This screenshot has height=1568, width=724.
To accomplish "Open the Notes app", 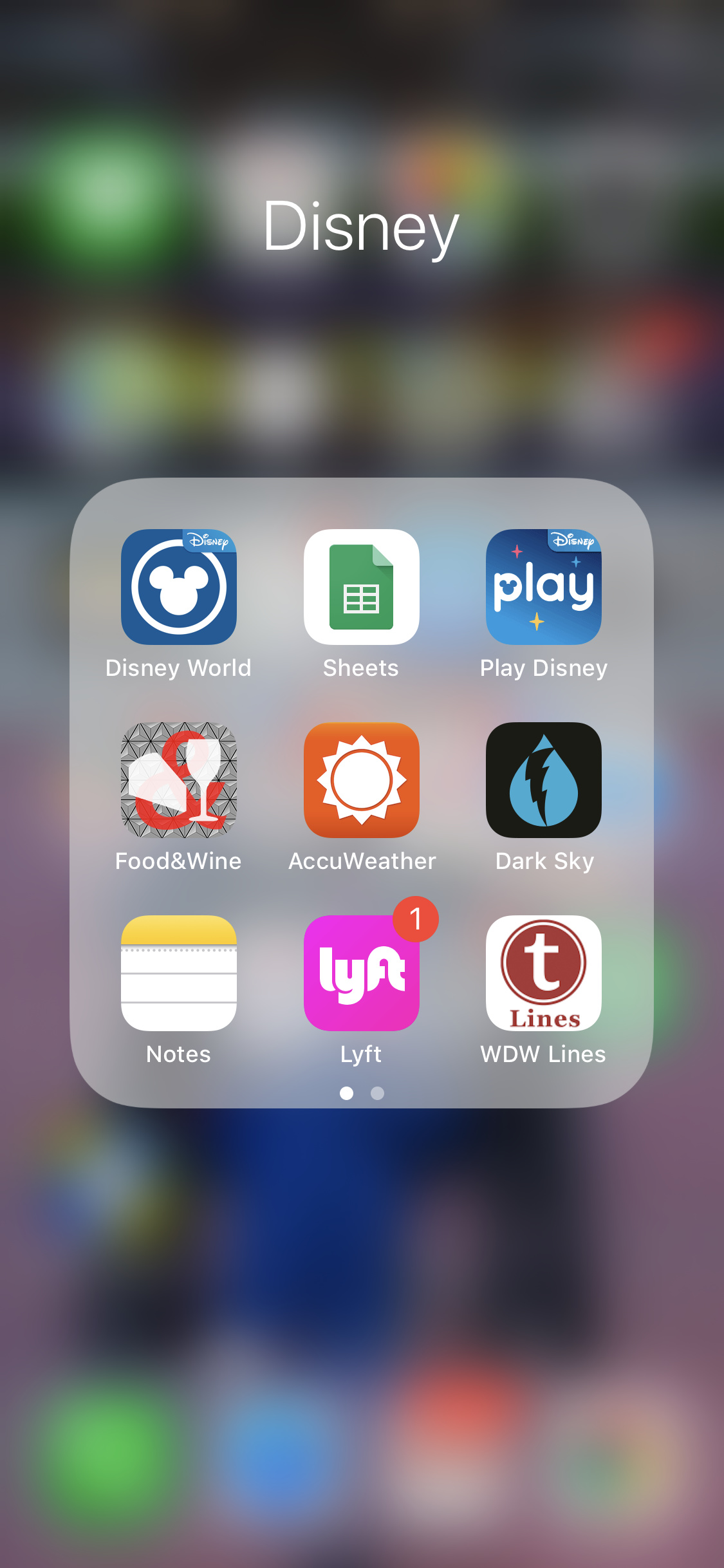I will pyautogui.click(x=179, y=973).
